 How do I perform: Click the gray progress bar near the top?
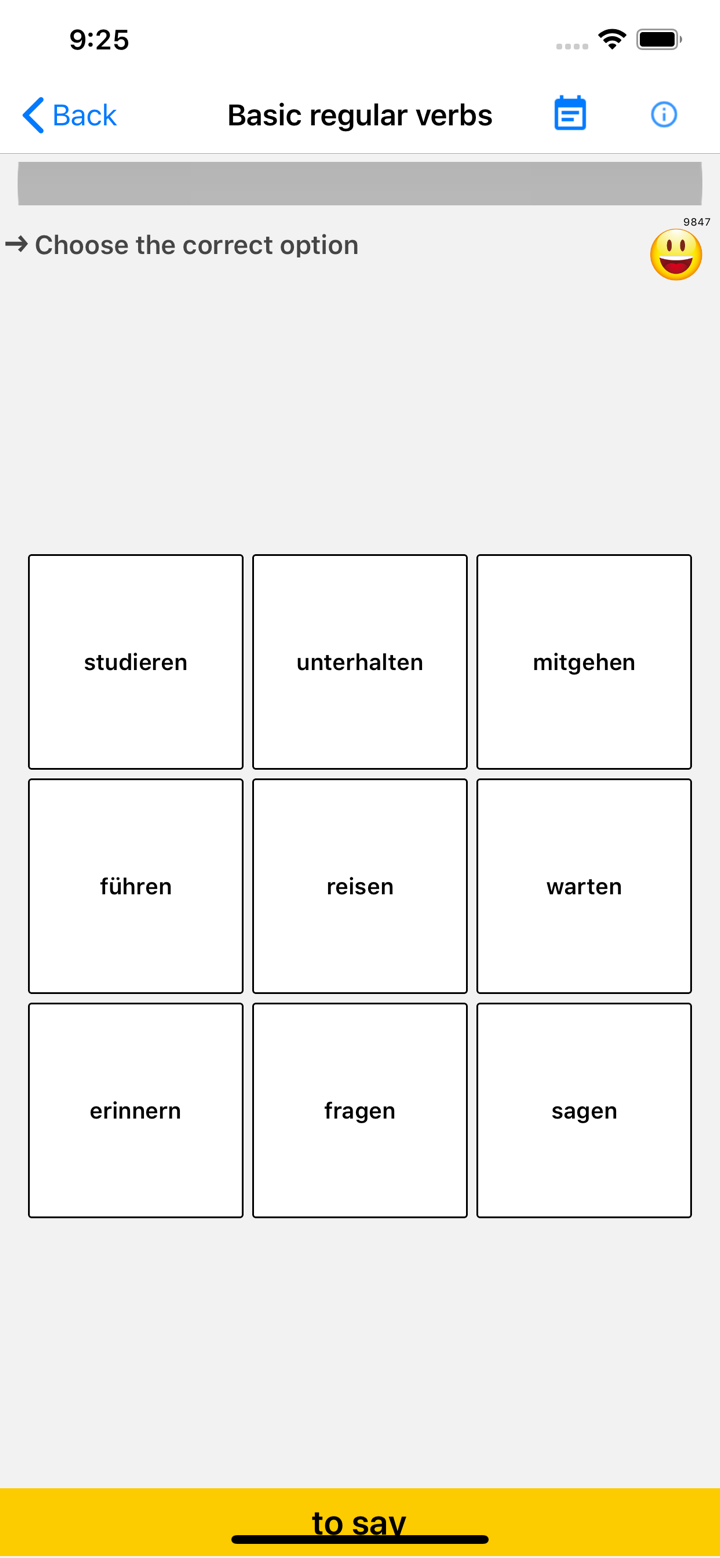click(360, 183)
